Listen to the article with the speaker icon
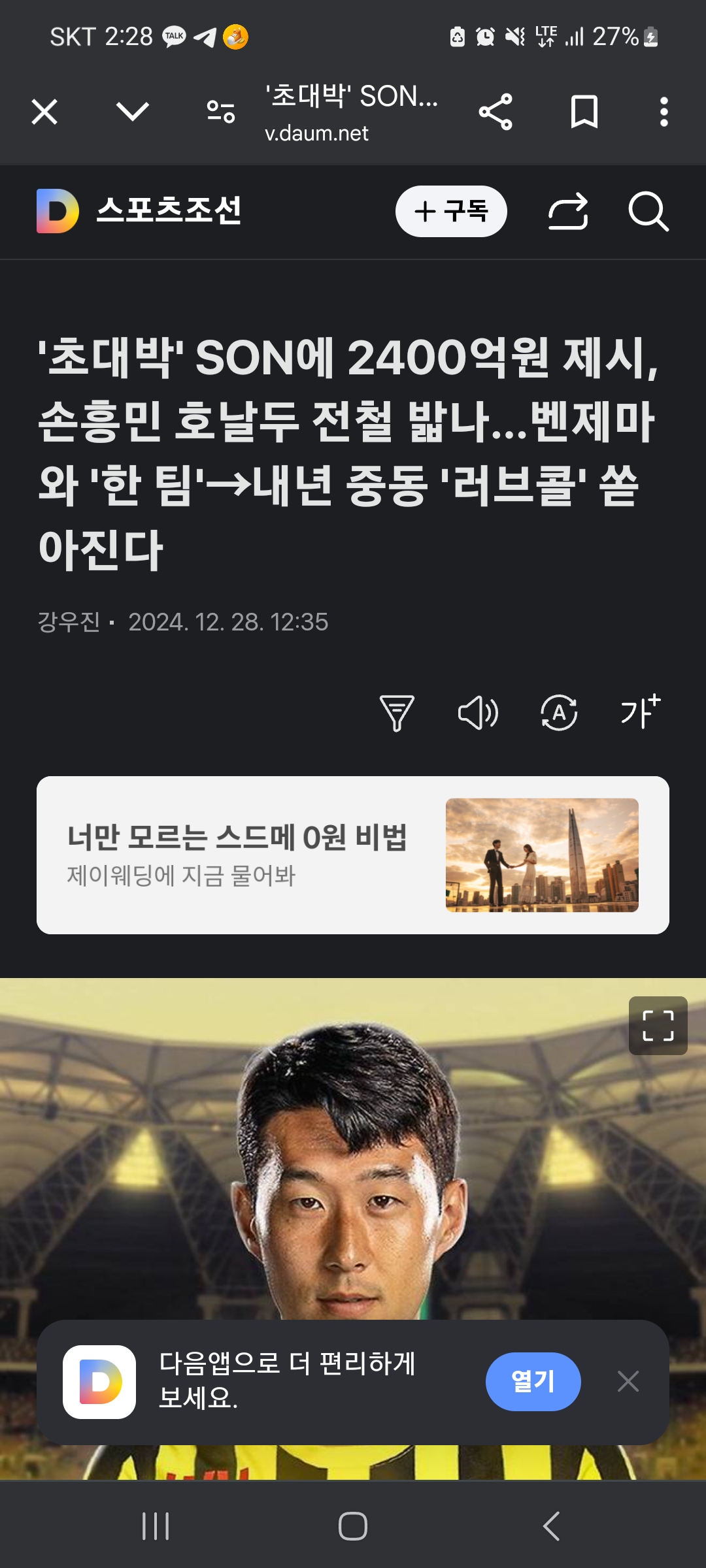The width and height of the screenshot is (706, 1568). (x=478, y=712)
